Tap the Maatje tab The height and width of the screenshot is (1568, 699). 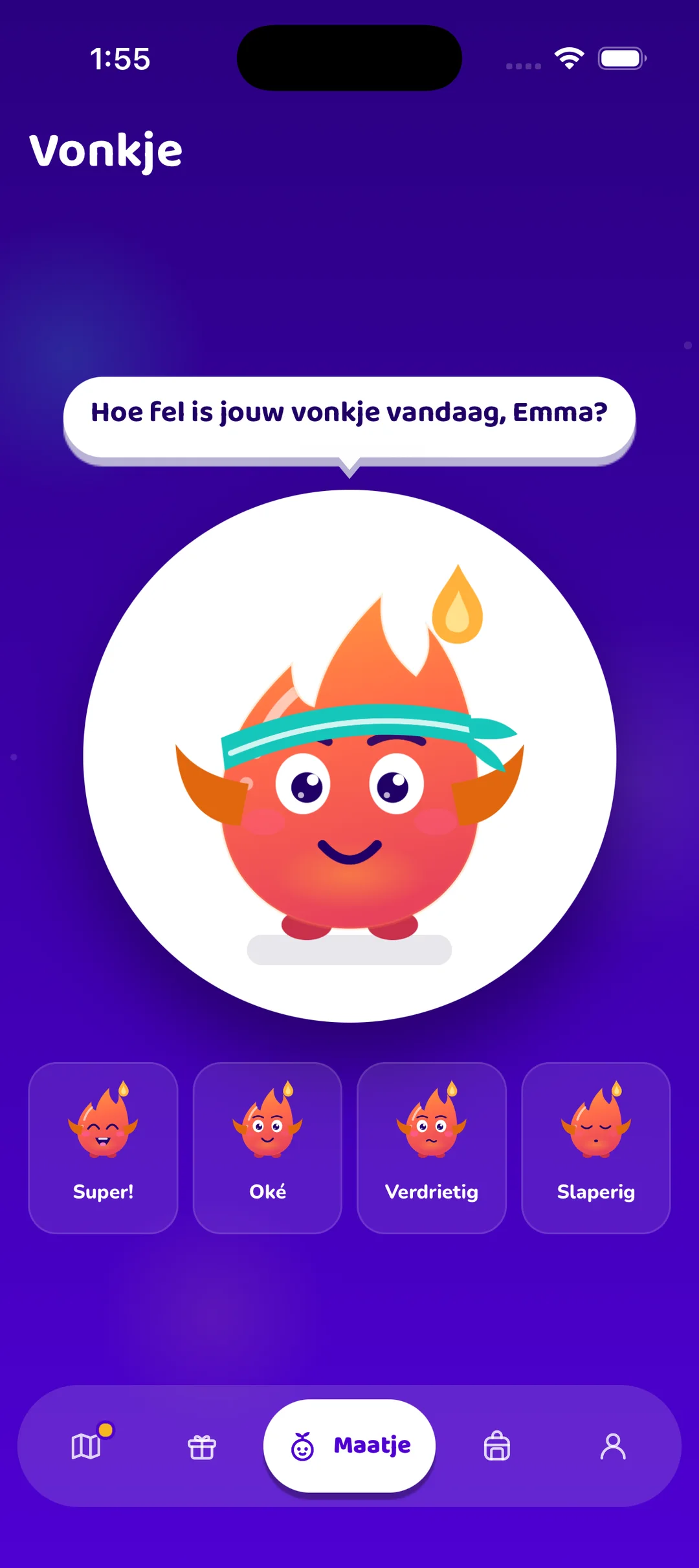click(349, 1446)
